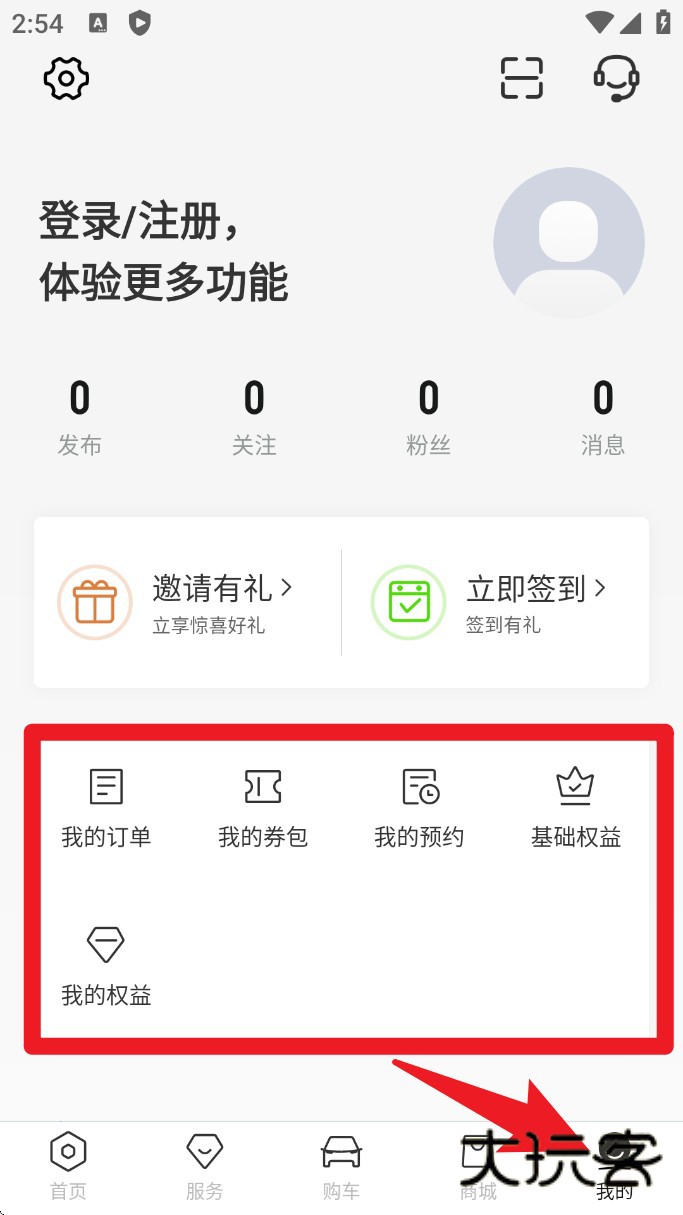Switch to the 服务 service tab
The image size is (683, 1215).
point(205,1167)
